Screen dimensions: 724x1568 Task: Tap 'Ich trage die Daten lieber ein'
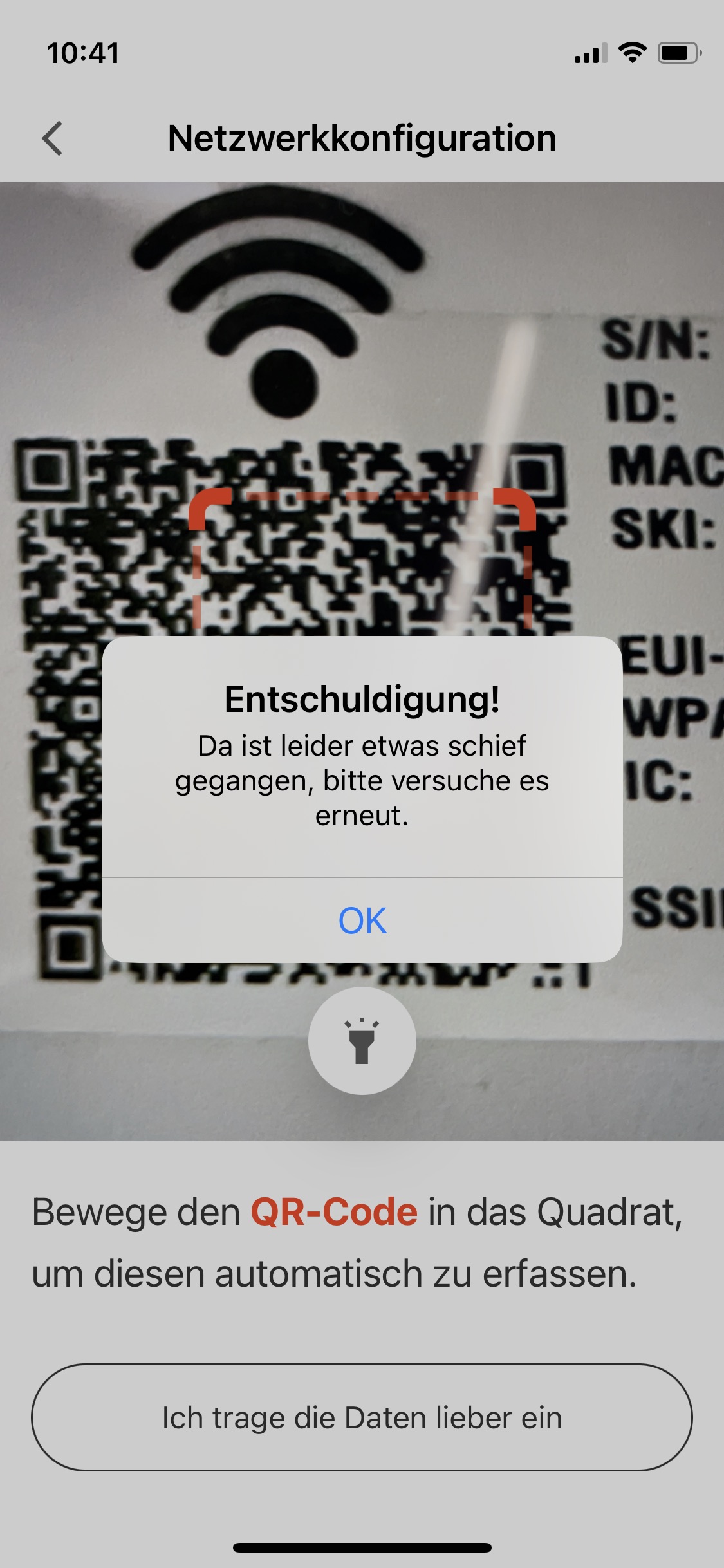tap(362, 1417)
